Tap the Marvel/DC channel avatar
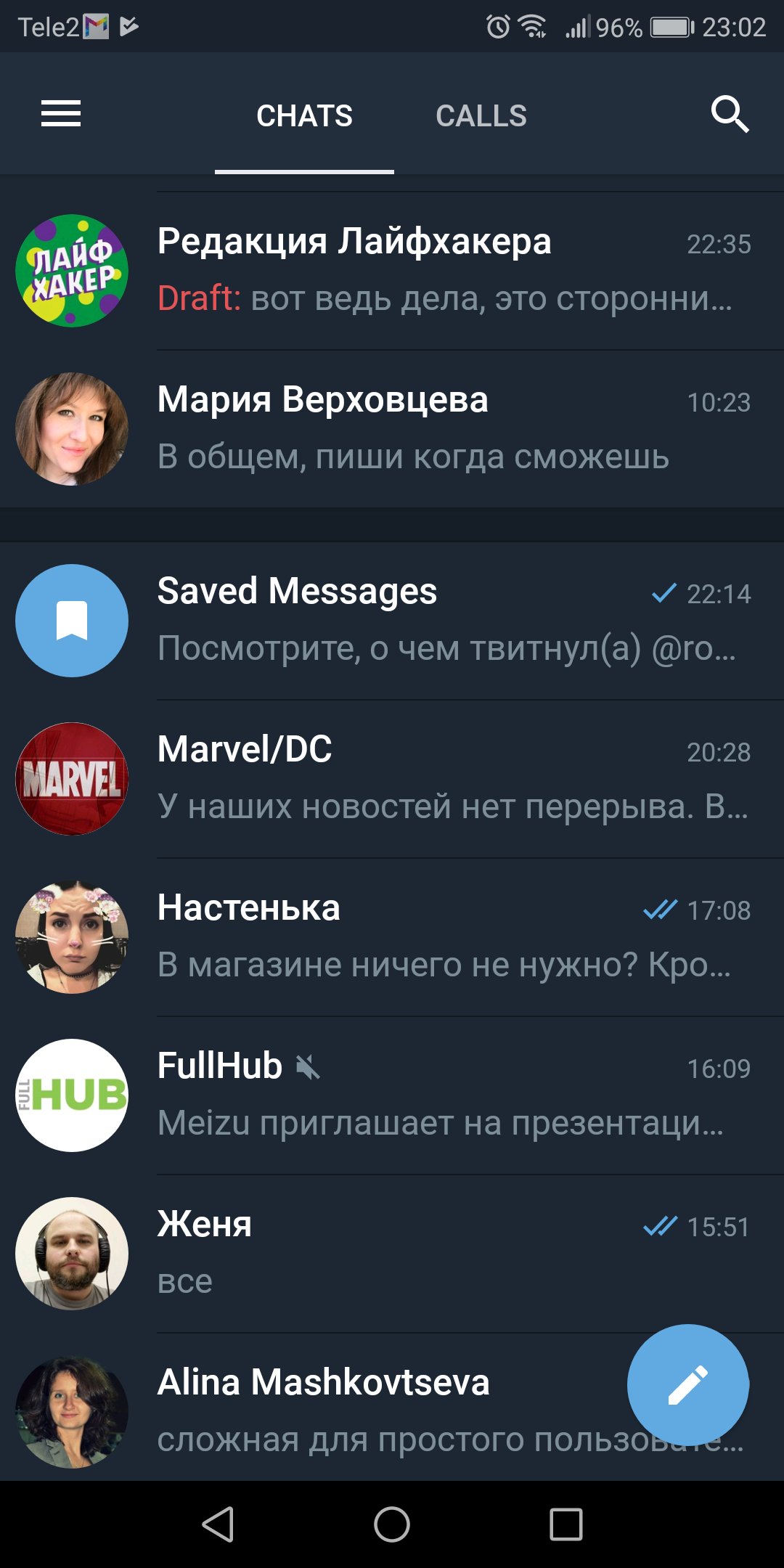Screen dimensions: 784x1568 point(71,779)
